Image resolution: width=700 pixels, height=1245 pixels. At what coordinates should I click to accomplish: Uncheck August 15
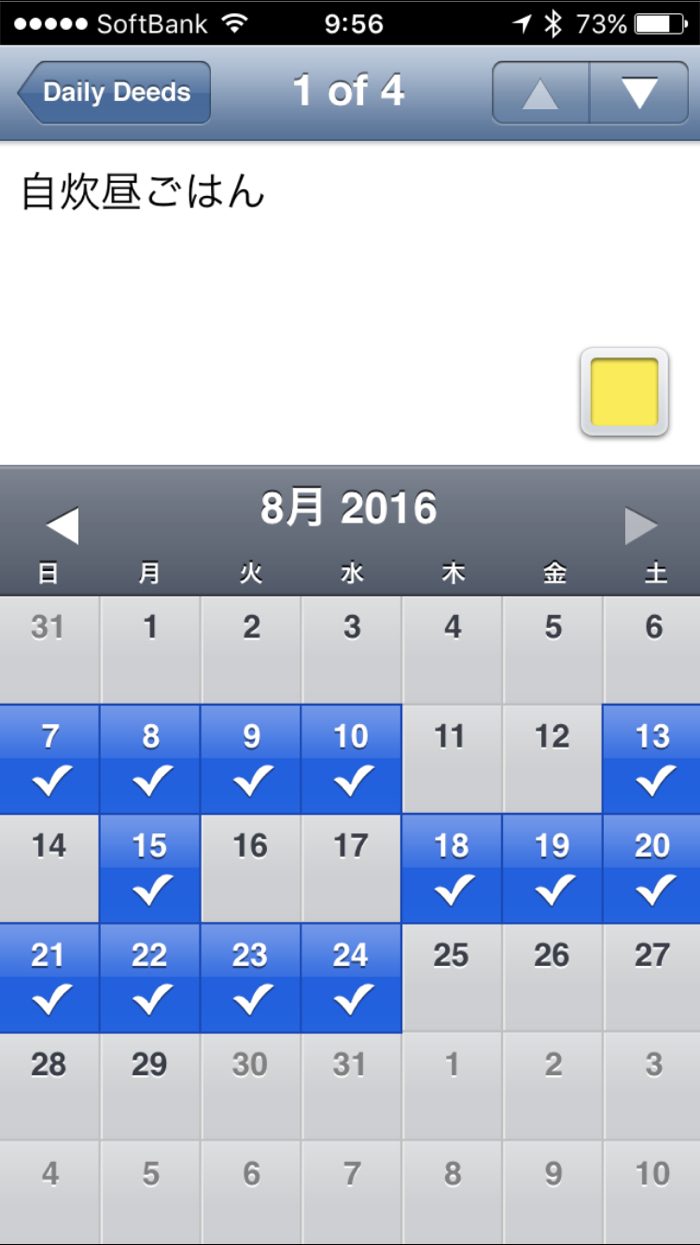[x=150, y=868]
